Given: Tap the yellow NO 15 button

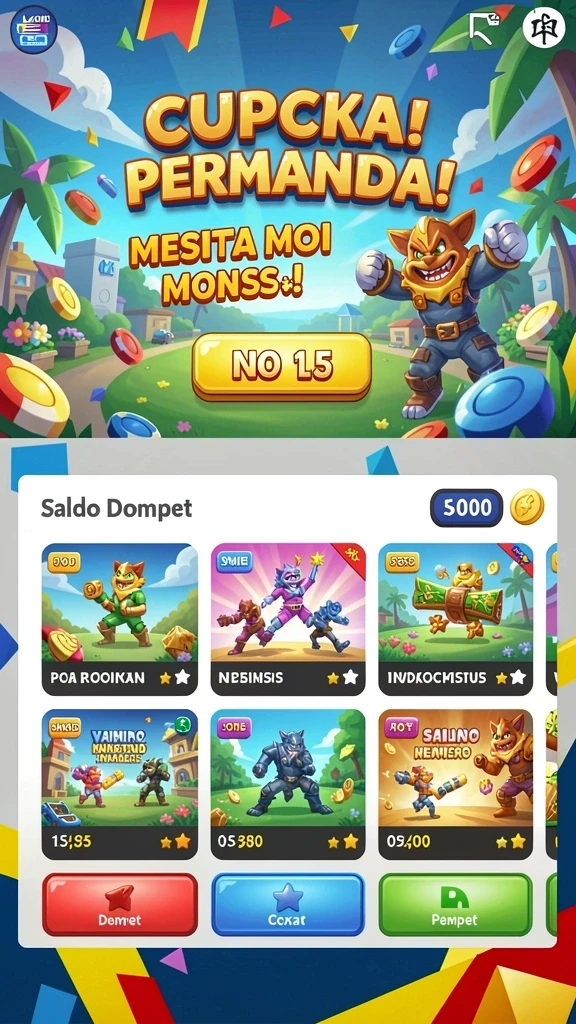Looking at the screenshot, I should pos(282,366).
